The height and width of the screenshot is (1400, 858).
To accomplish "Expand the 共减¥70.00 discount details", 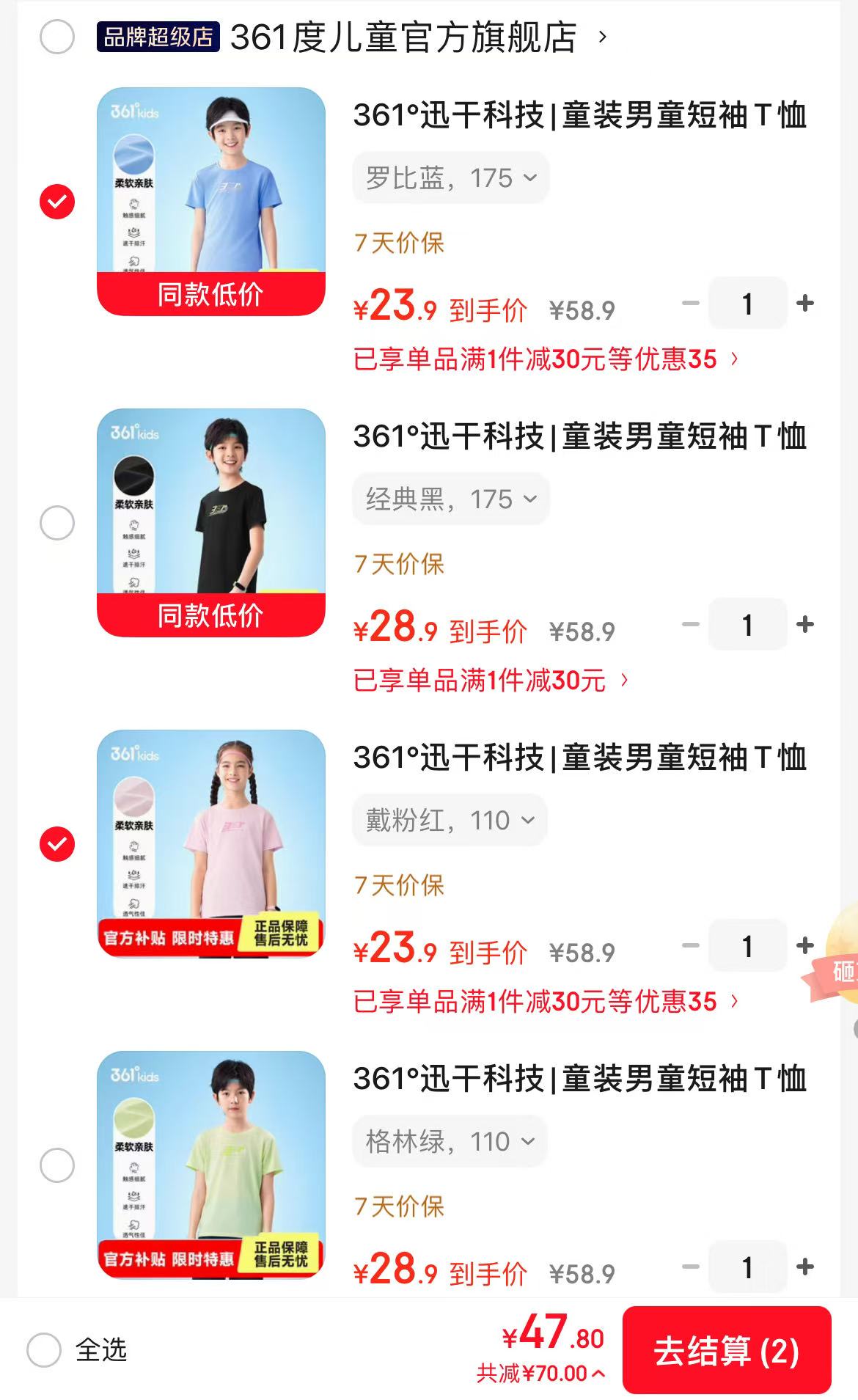I will (x=540, y=1374).
